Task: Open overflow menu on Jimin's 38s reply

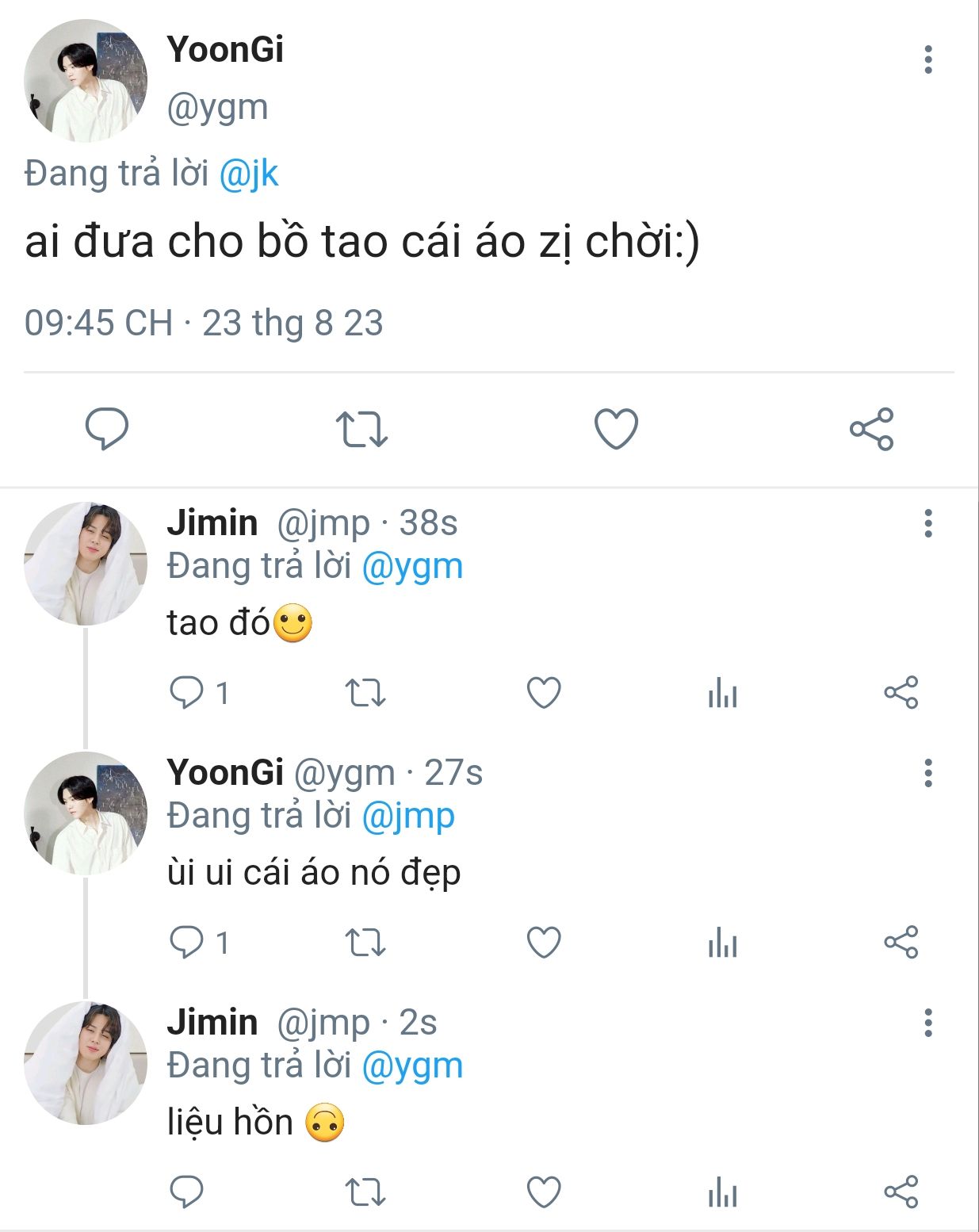Action: click(x=927, y=523)
